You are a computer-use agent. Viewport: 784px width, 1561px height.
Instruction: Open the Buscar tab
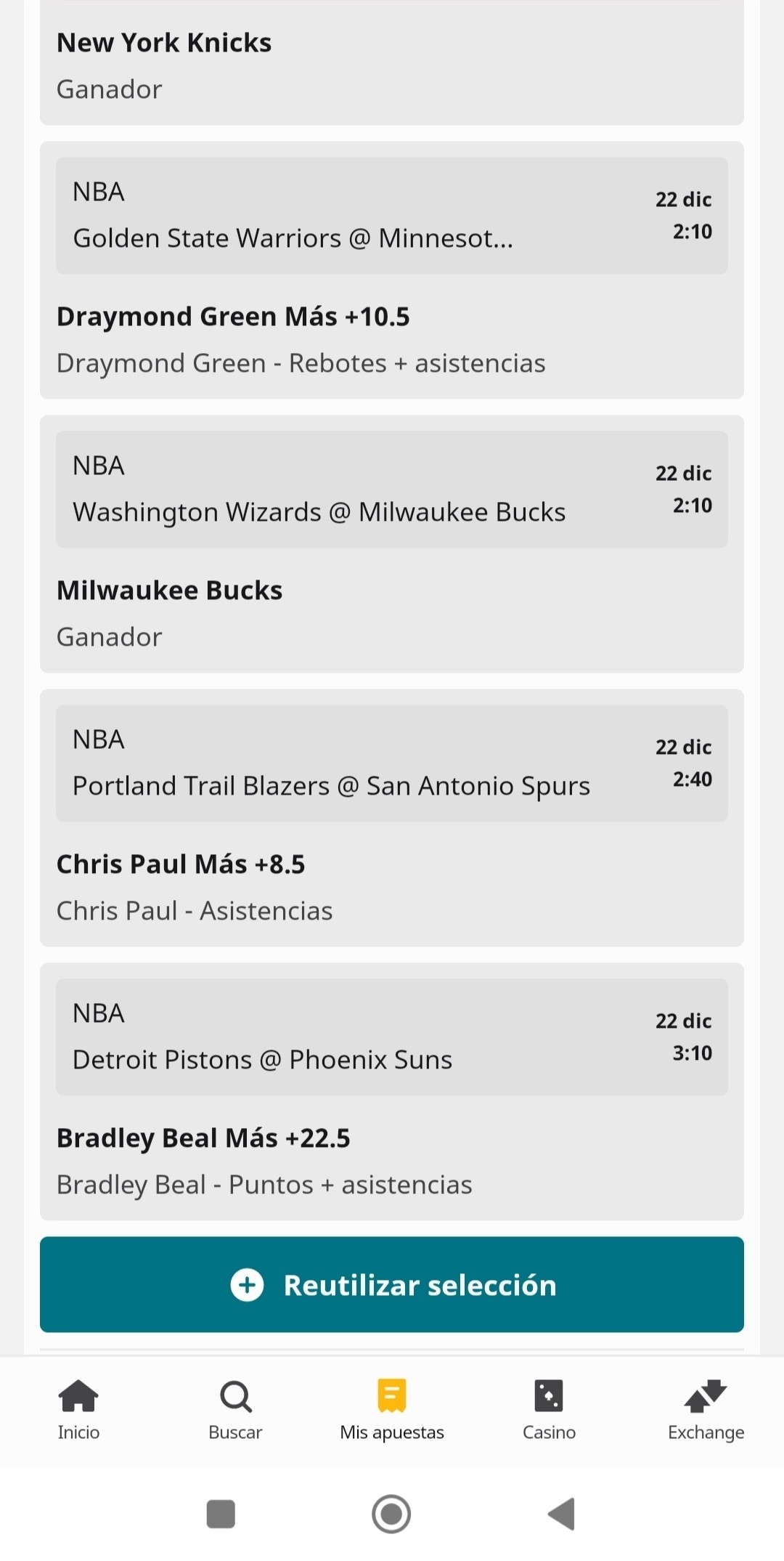click(x=235, y=1410)
